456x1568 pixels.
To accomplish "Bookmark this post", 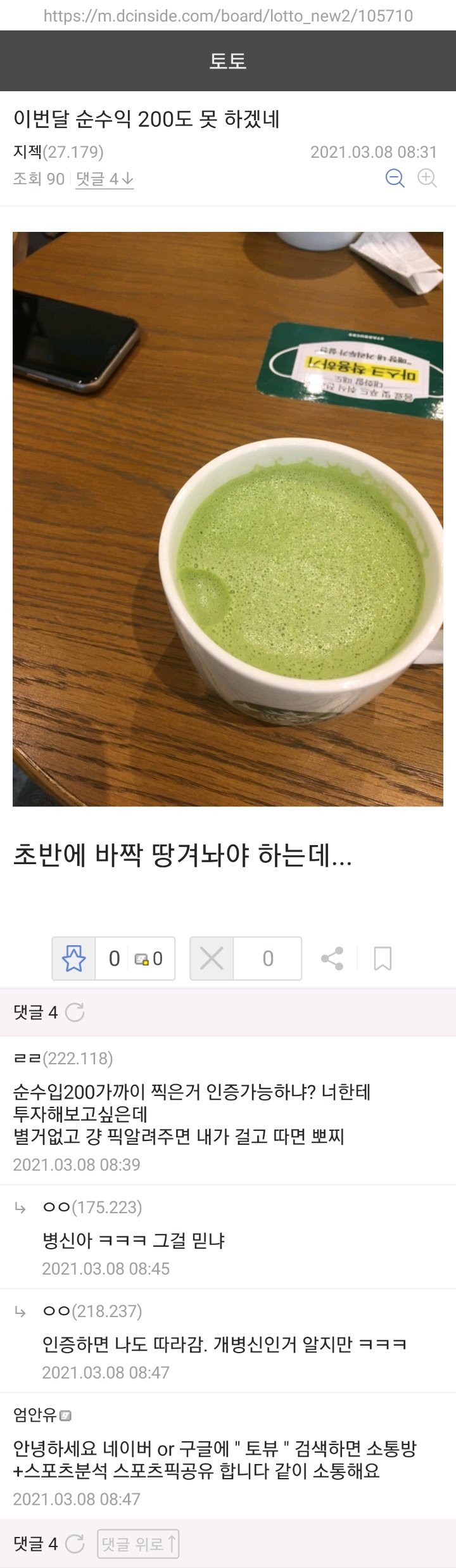I will click(x=383, y=959).
